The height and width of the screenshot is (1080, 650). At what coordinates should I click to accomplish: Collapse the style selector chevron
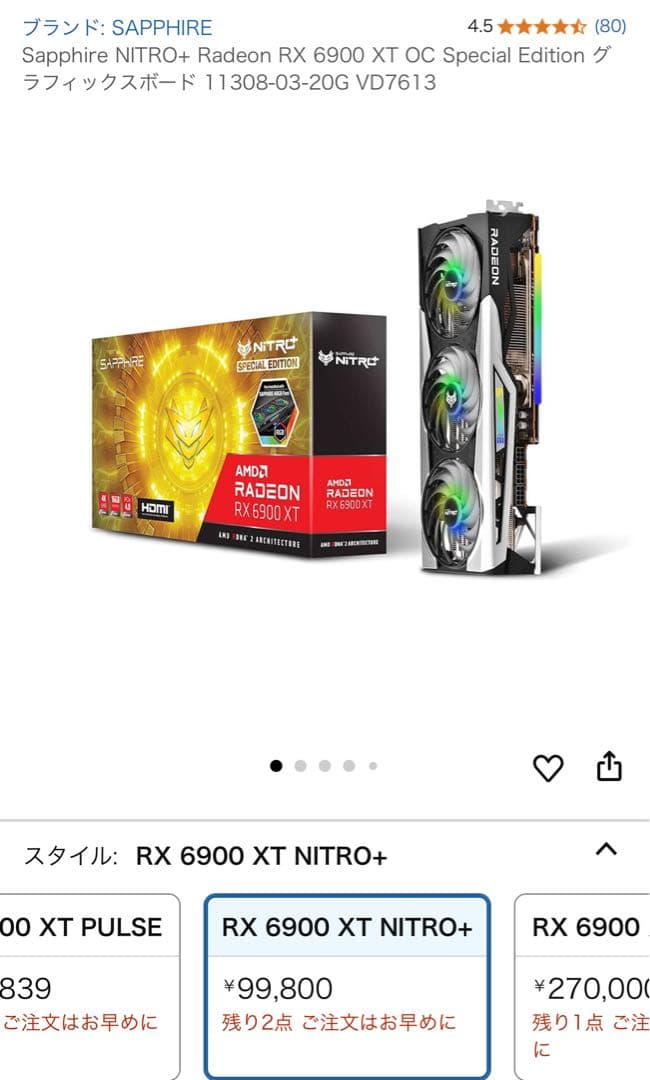tap(606, 850)
